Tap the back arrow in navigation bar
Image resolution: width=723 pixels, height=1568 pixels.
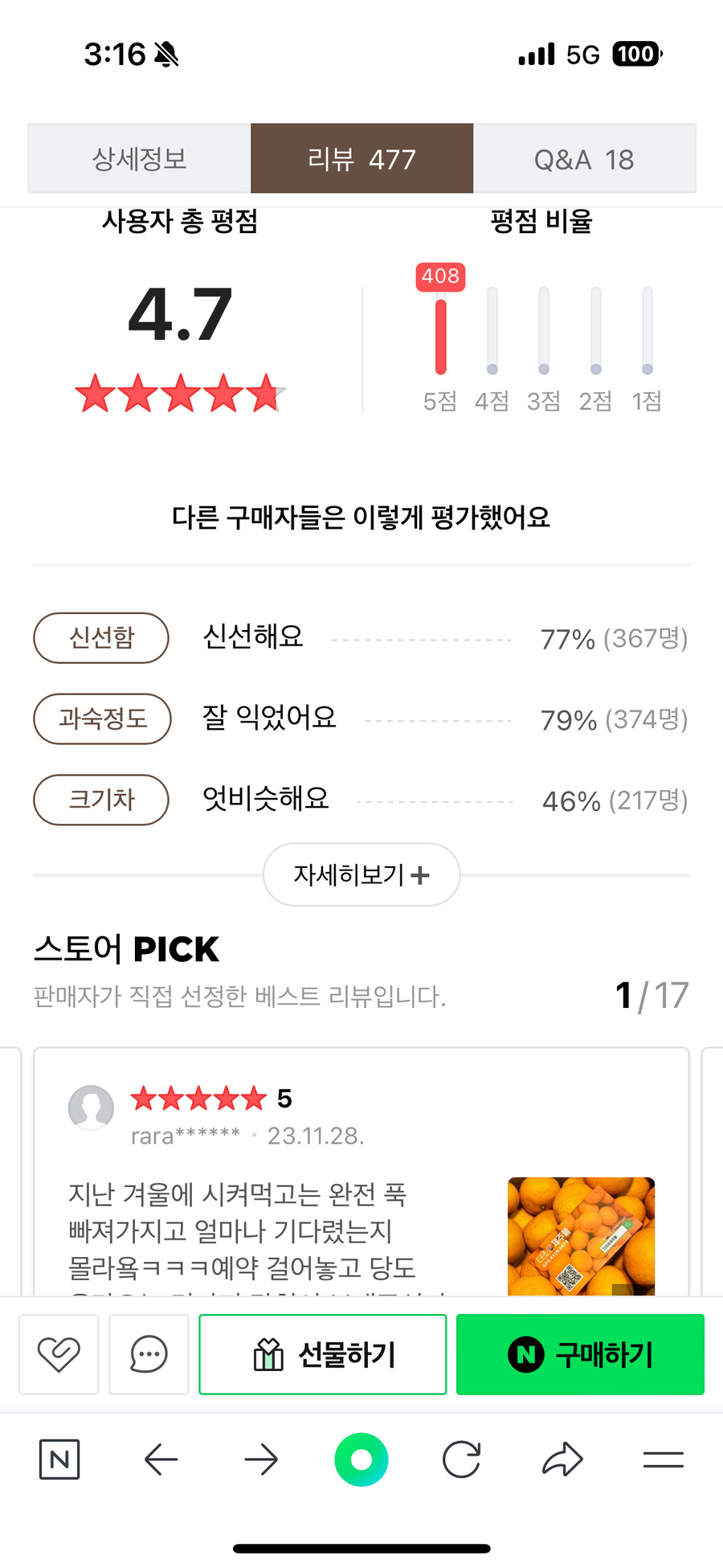161,1459
